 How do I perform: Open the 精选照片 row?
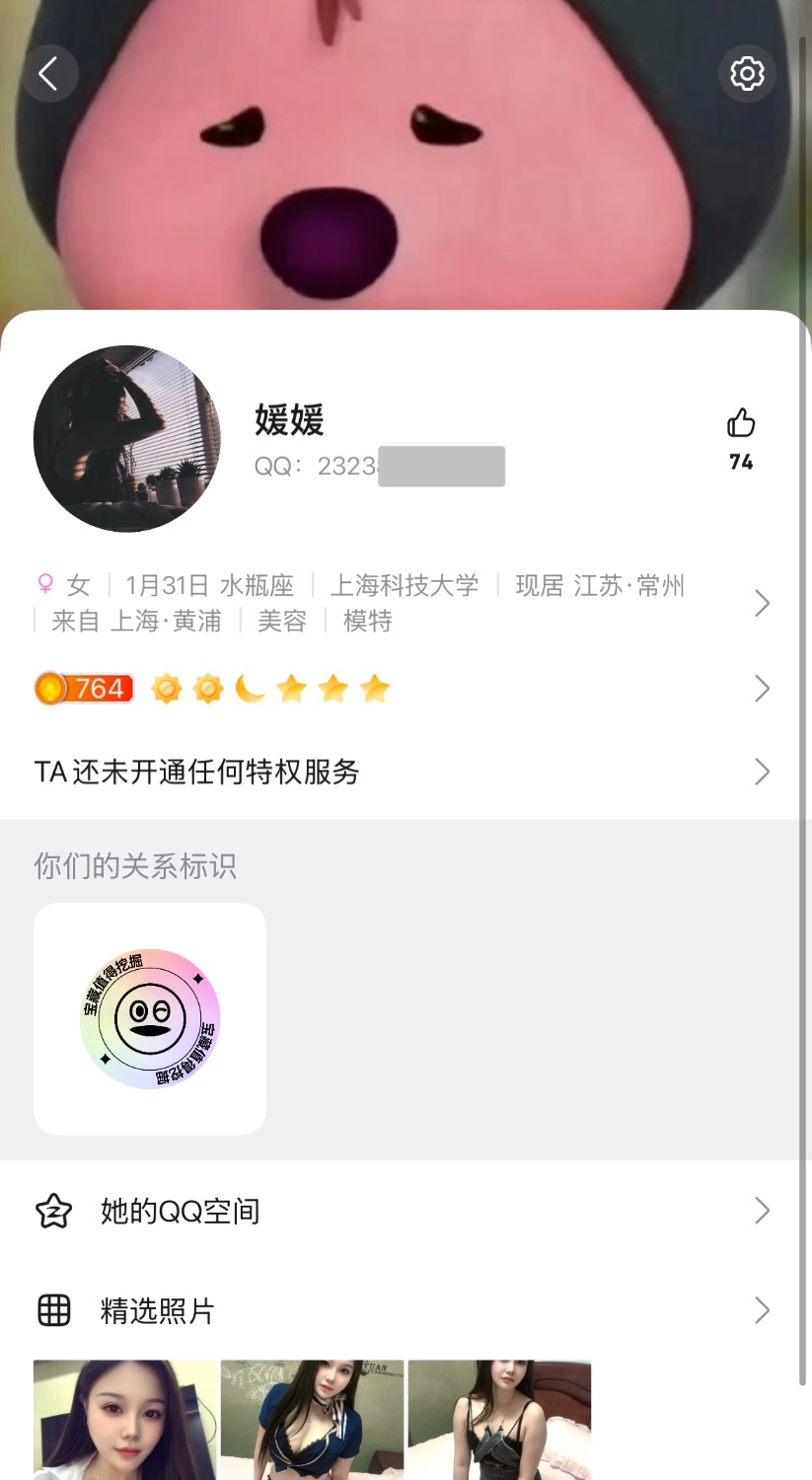click(x=395, y=1310)
